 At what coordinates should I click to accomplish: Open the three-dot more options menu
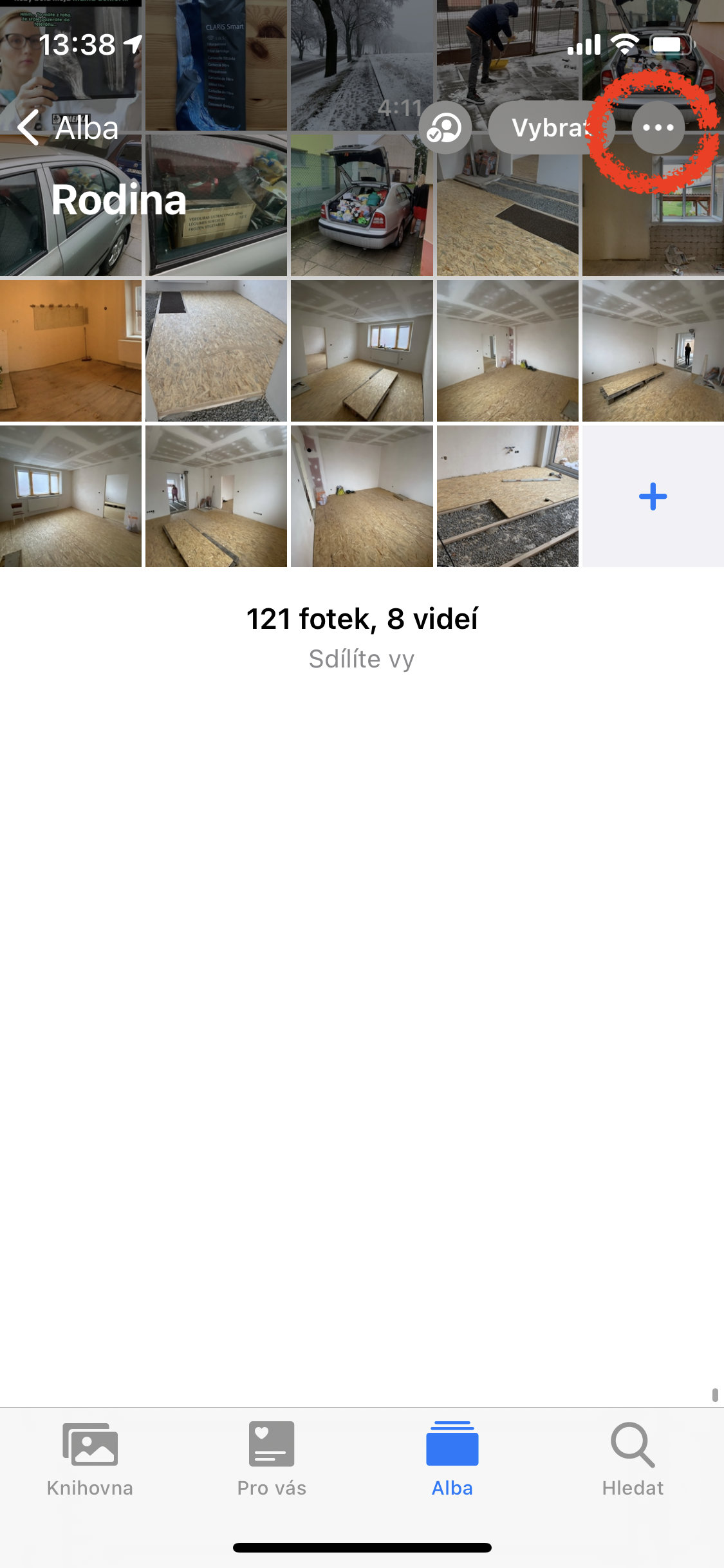658,127
